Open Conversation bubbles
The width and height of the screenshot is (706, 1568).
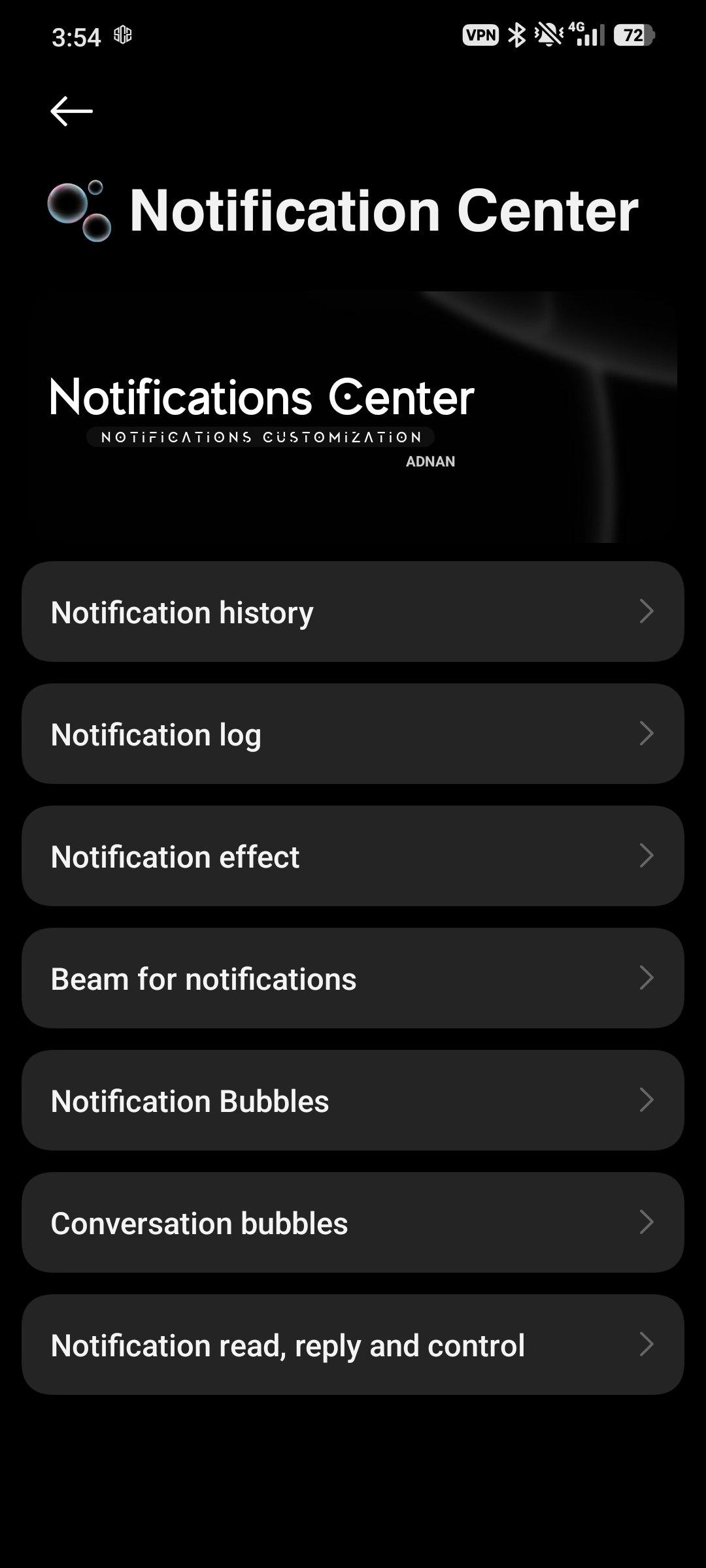353,1223
